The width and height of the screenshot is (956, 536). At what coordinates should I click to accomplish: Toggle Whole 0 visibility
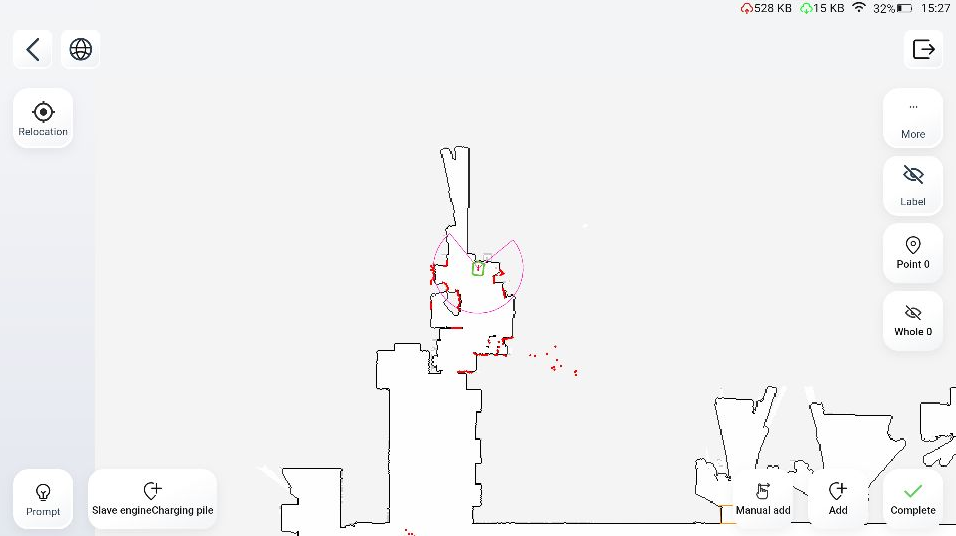(x=913, y=320)
